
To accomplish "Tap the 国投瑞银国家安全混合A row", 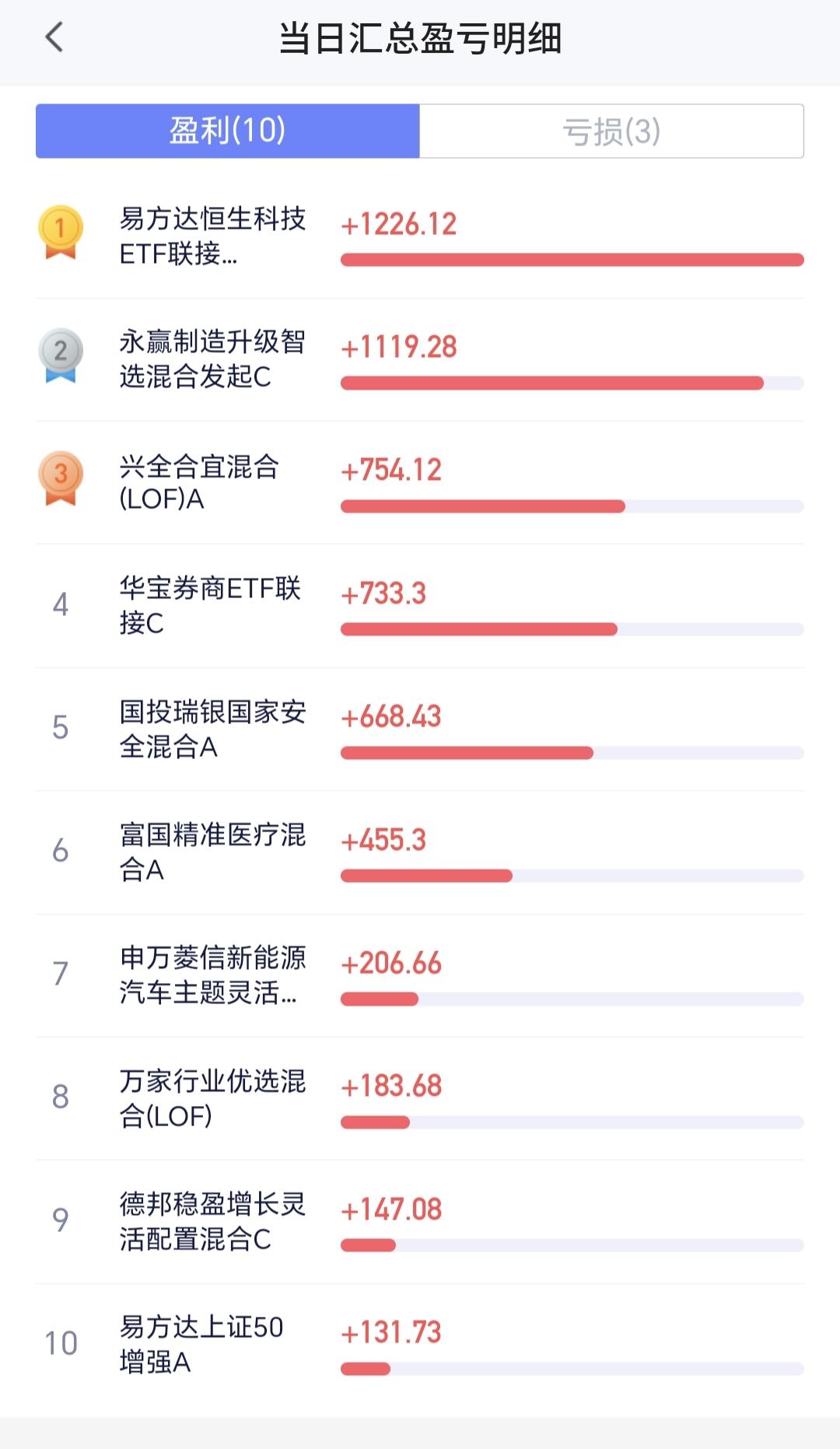I will (420, 729).
